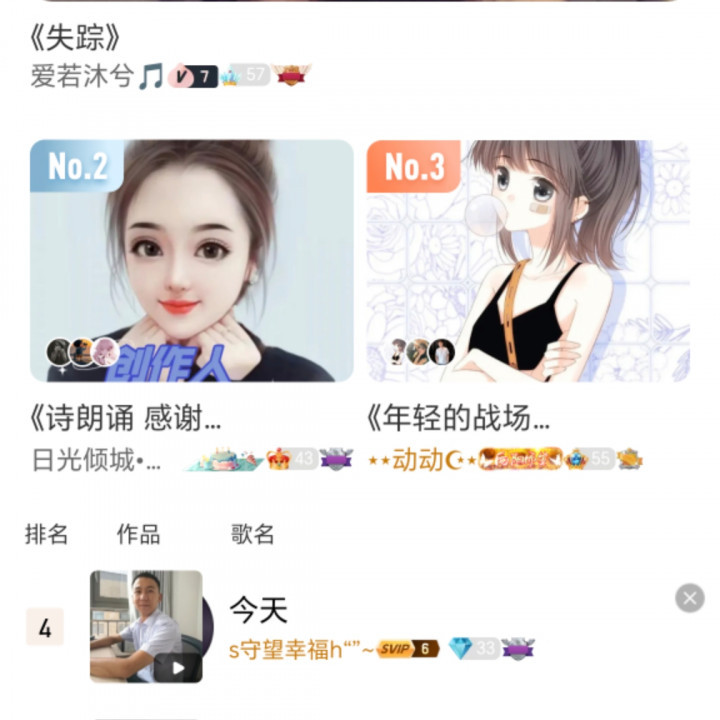Open the song 《年轻的战场…
720x720 pixels.
pyautogui.click(x=458, y=417)
